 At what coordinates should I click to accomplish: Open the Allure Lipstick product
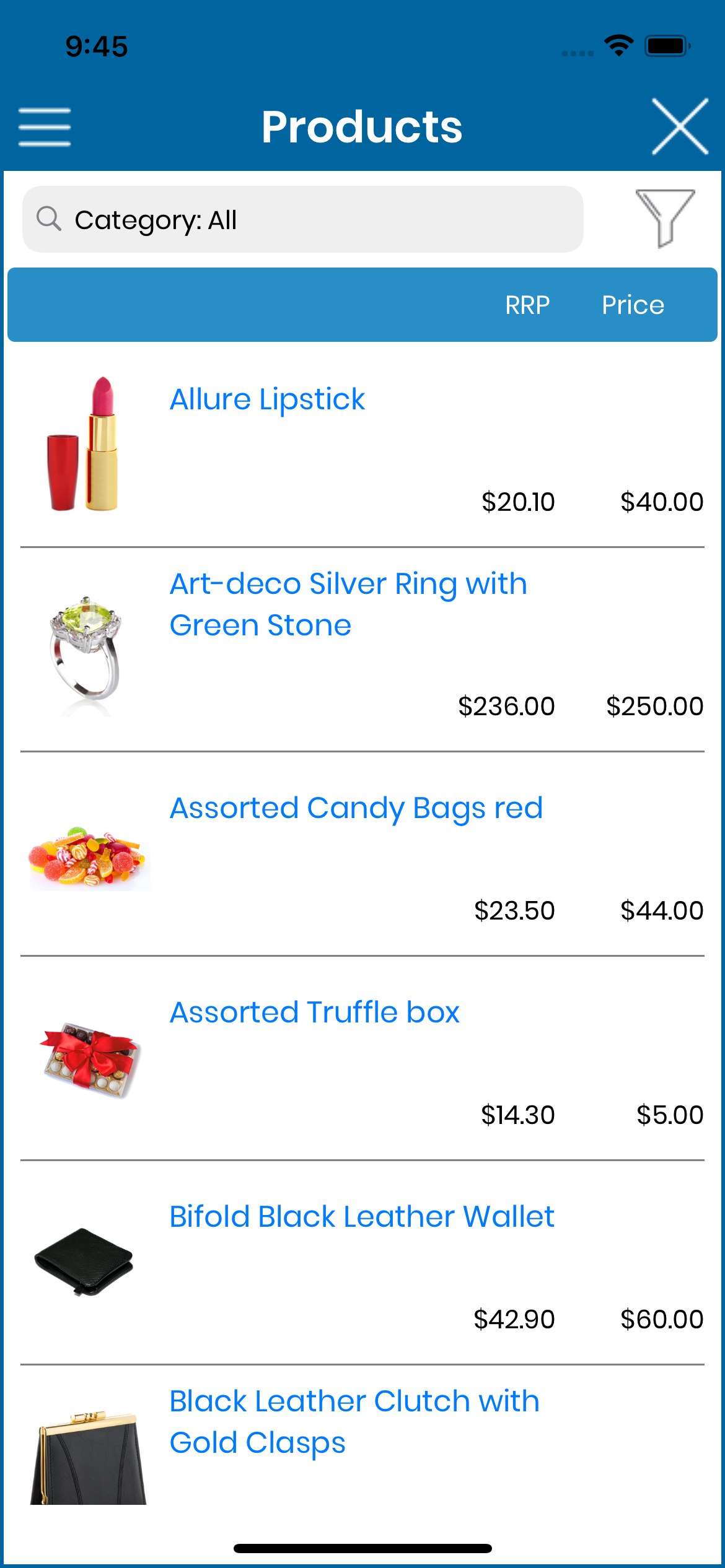click(267, 399)
